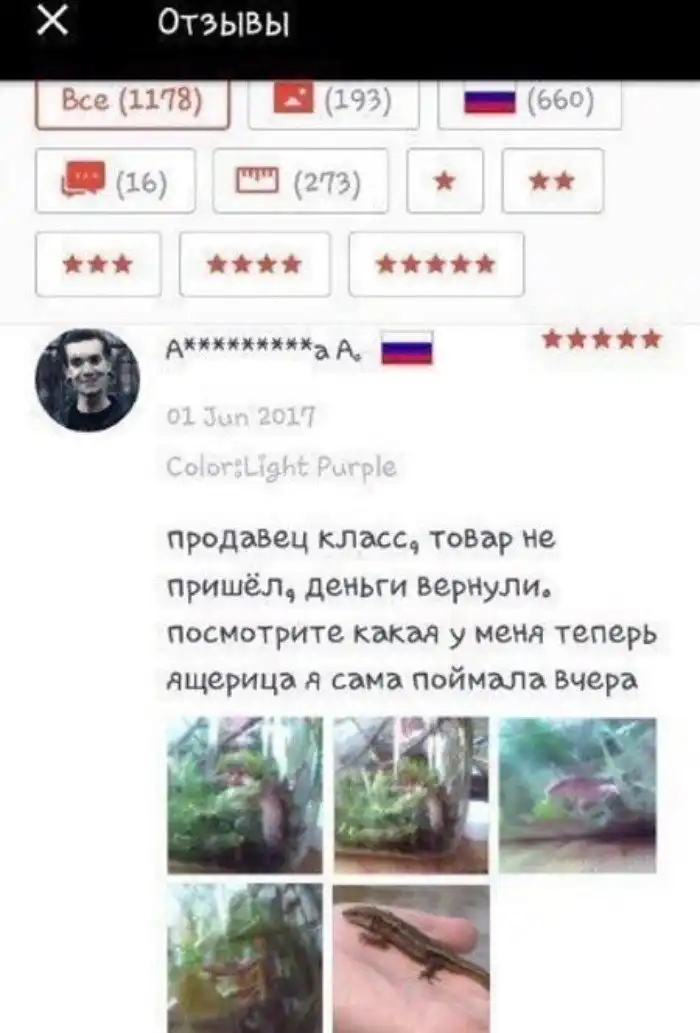Filter reviews with additional comments (16)
This screenshot has width=700, height=1033.
115,181
